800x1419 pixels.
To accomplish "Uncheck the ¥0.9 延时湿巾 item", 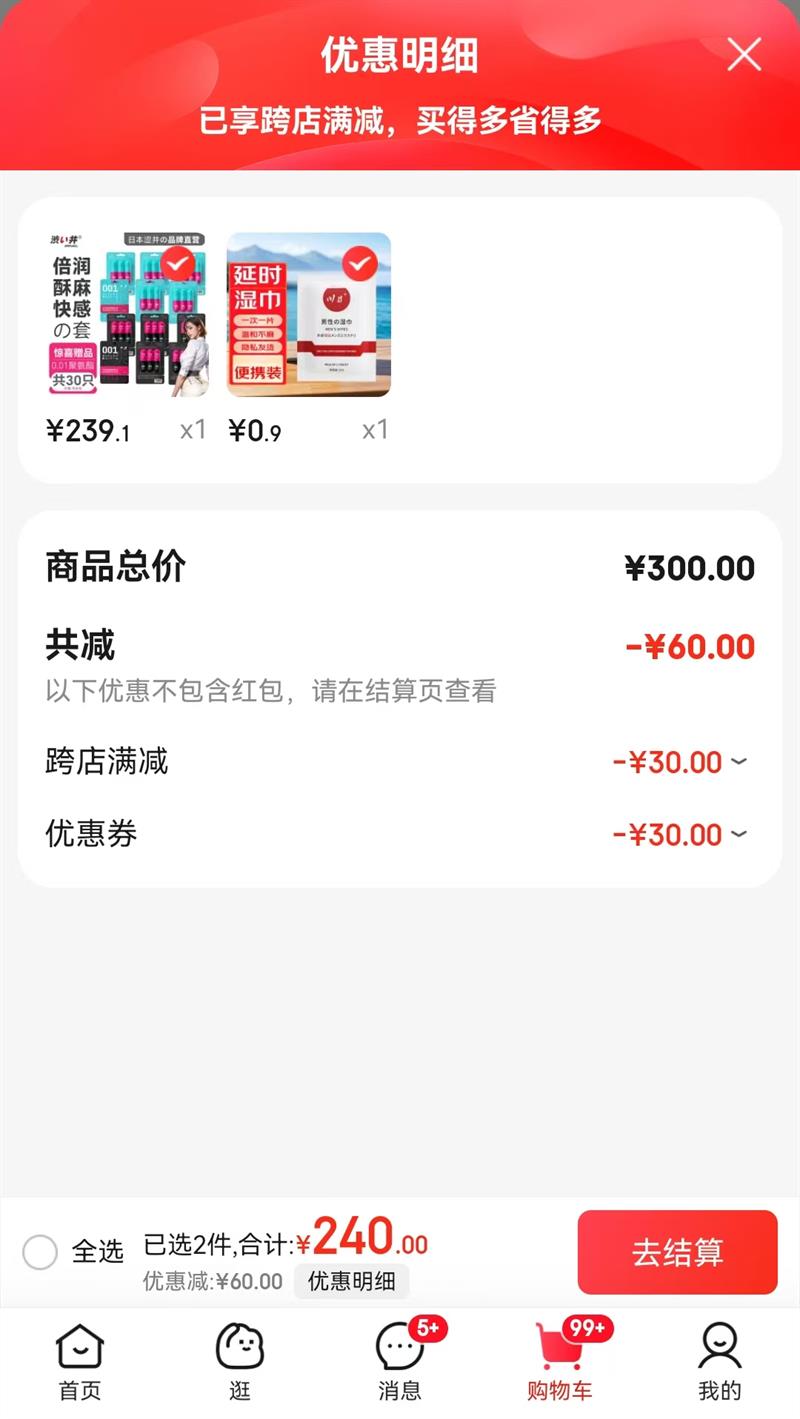I will (360, 264).
